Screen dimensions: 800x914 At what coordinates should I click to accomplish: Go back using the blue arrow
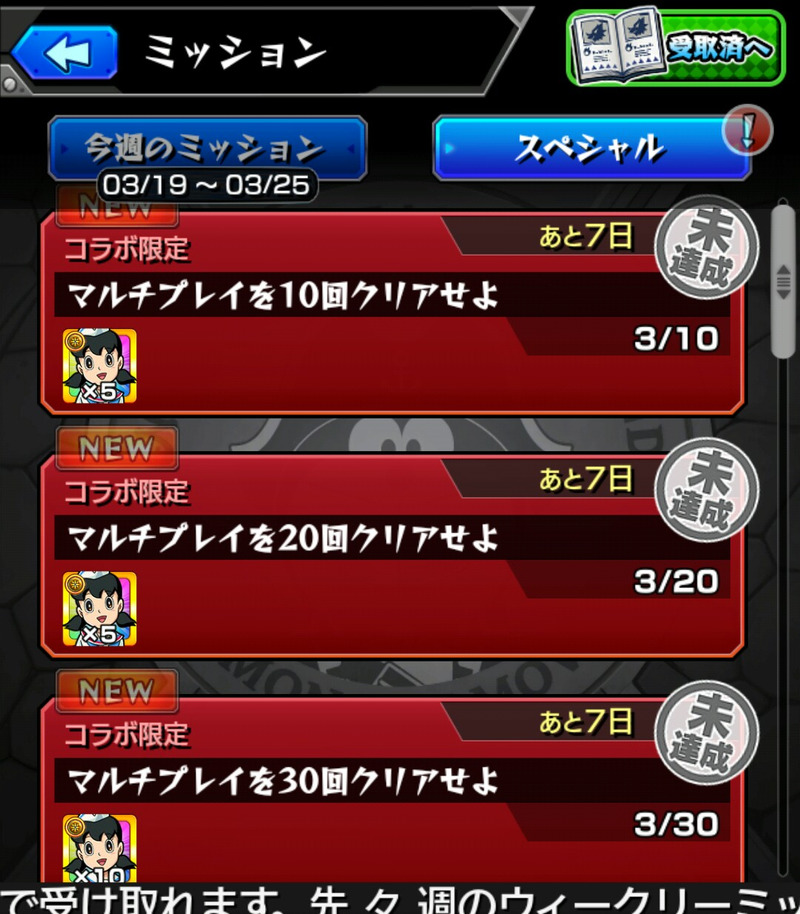[64, 53]
